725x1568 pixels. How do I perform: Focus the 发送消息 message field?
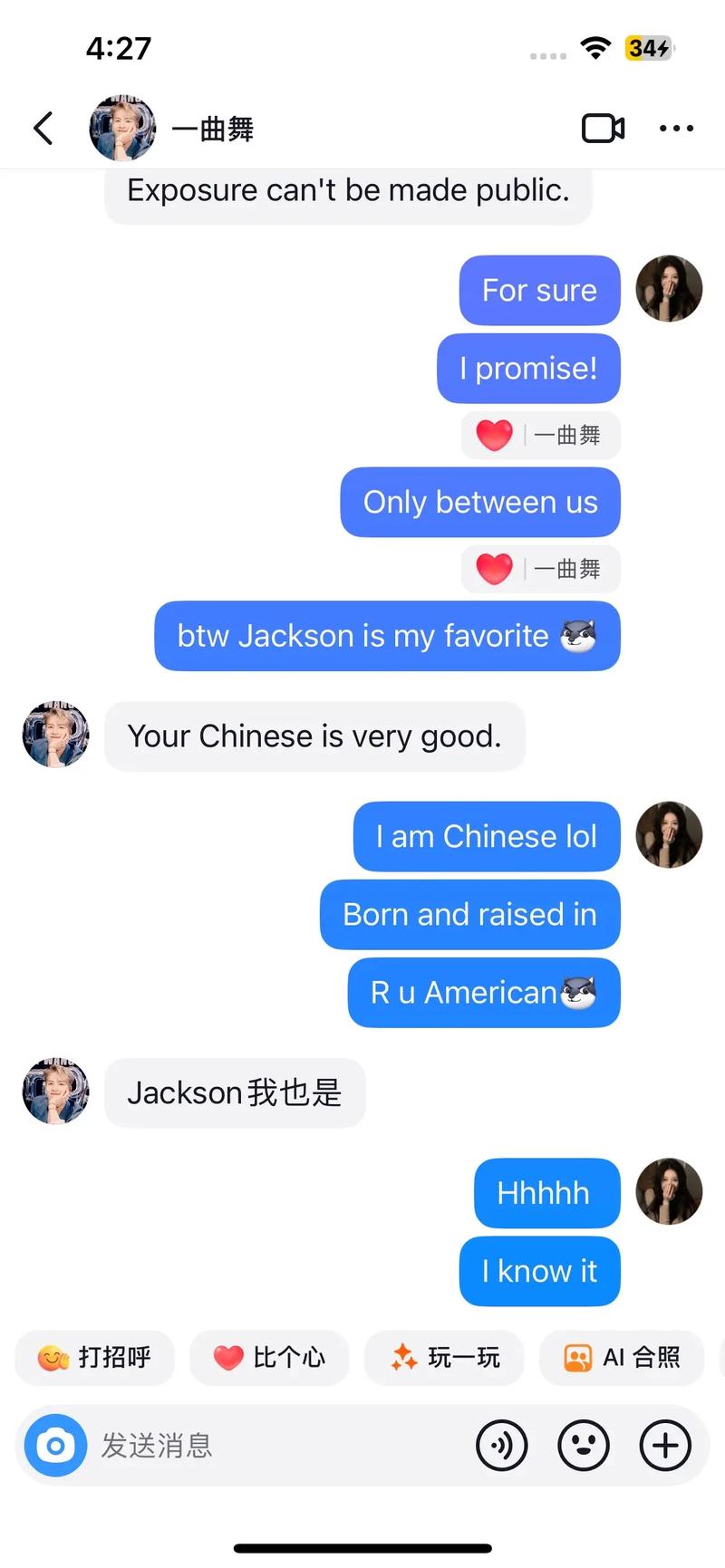(x=272, y=1445)
